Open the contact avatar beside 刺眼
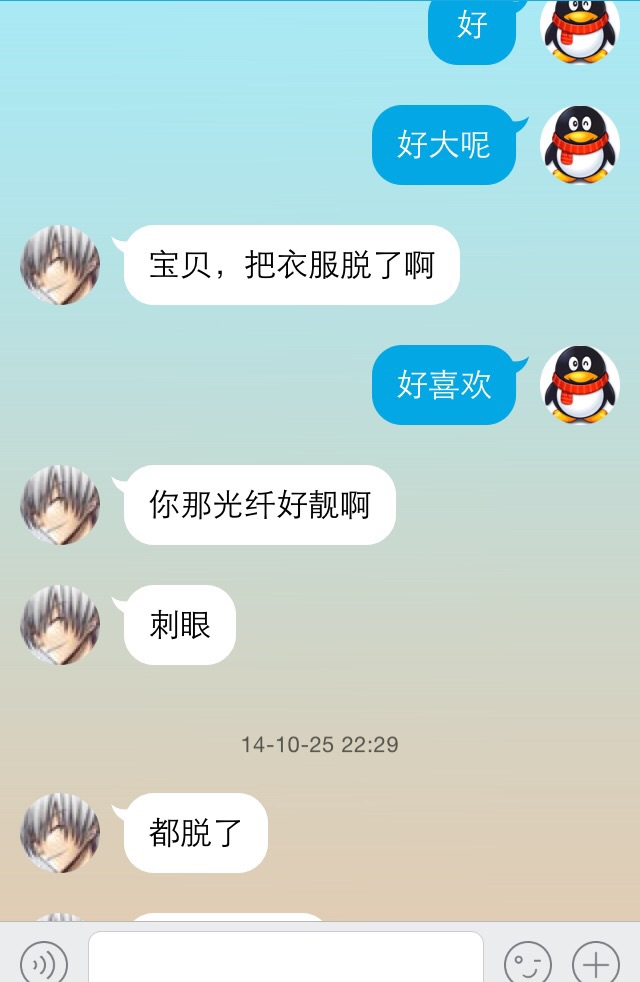 pos(60,625)
